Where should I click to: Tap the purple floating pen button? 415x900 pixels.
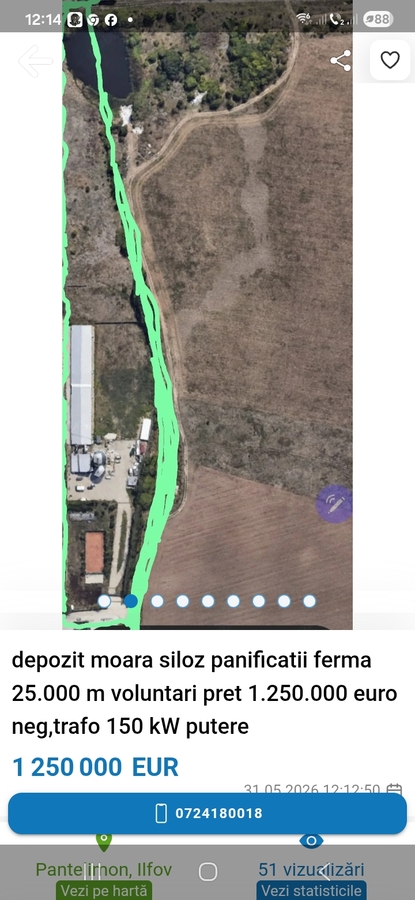tap(335, 504)
